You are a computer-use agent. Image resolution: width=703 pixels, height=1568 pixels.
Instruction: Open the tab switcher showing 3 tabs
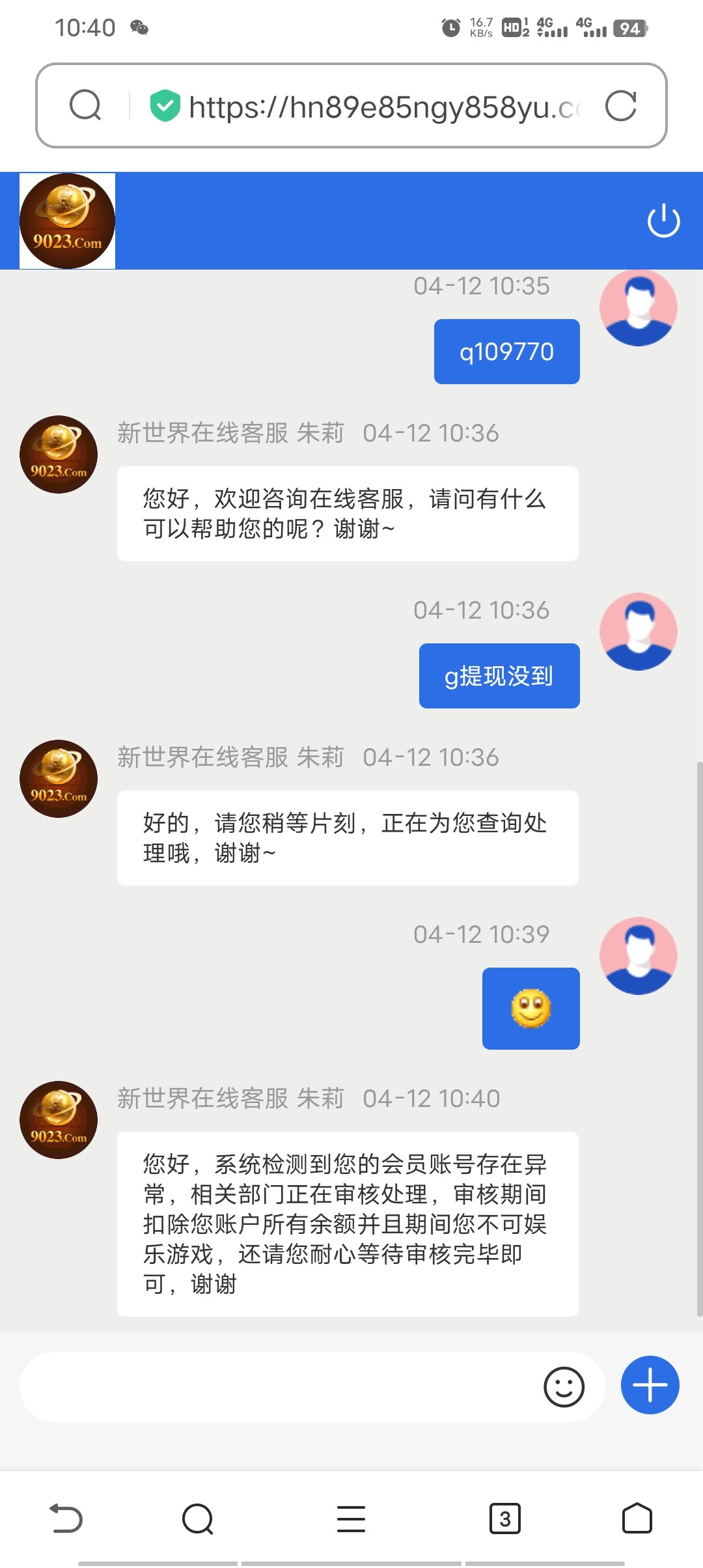(x=503, y=1520)
